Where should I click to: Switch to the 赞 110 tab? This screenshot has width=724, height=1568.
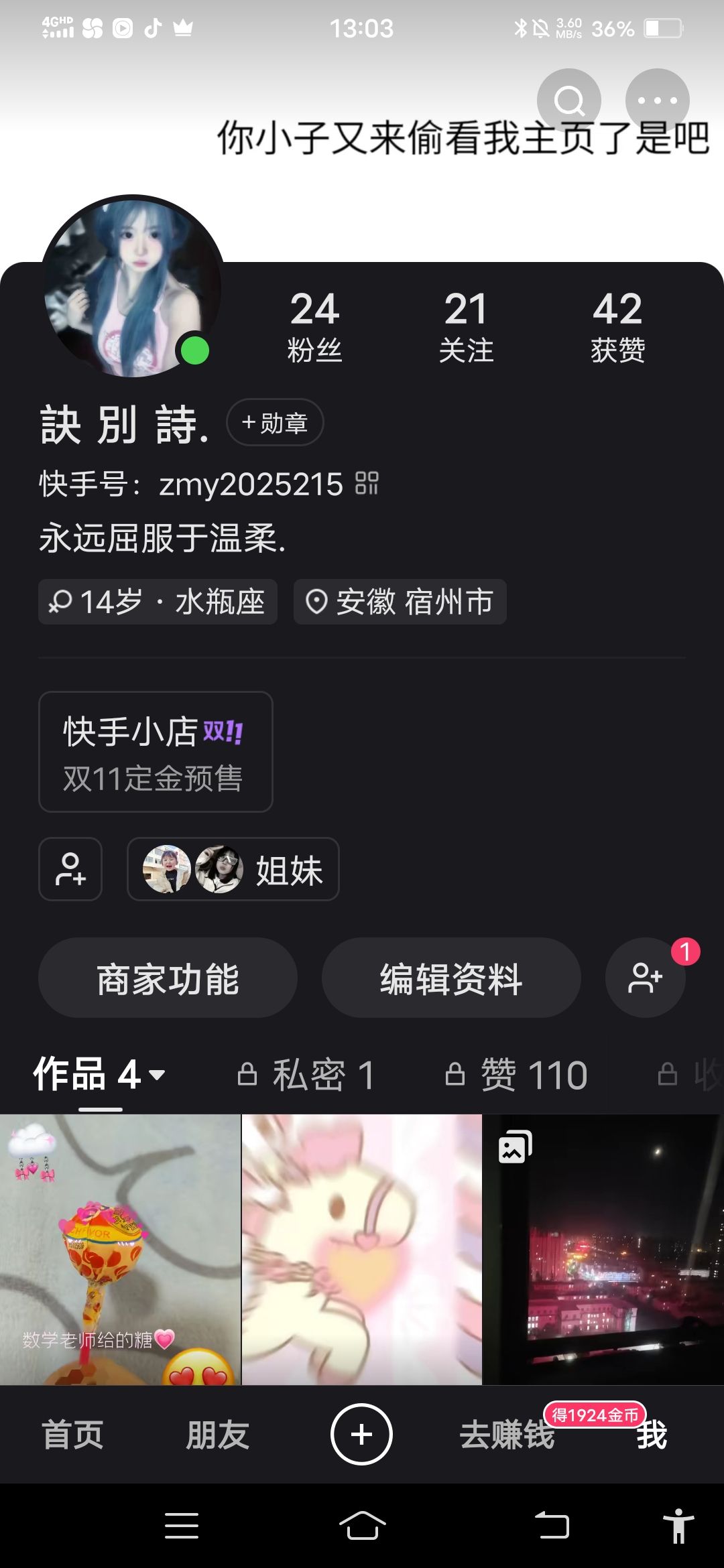[517, 1075]
